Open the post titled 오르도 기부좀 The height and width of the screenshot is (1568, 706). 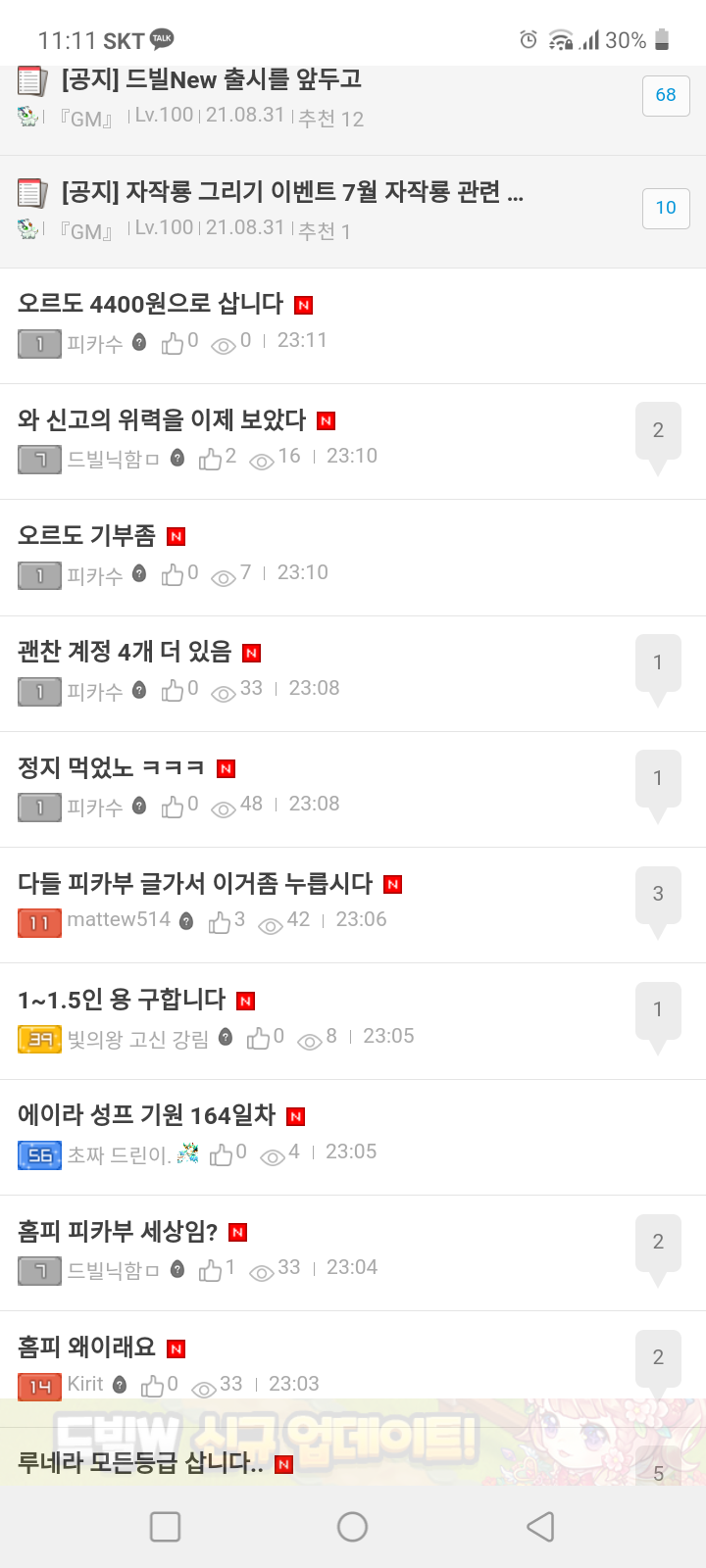pos(86,535)
